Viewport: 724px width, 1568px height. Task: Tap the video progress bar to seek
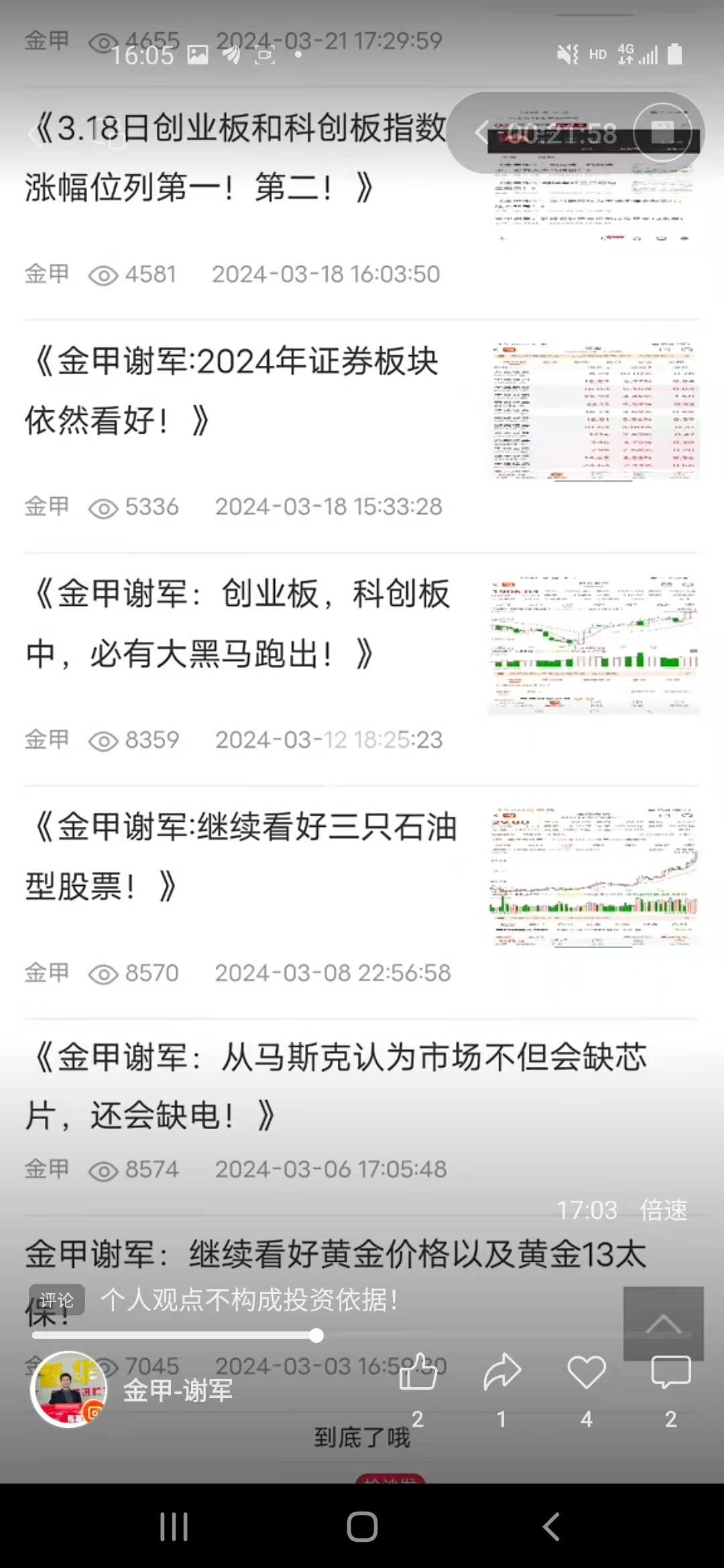[201, 1335]
